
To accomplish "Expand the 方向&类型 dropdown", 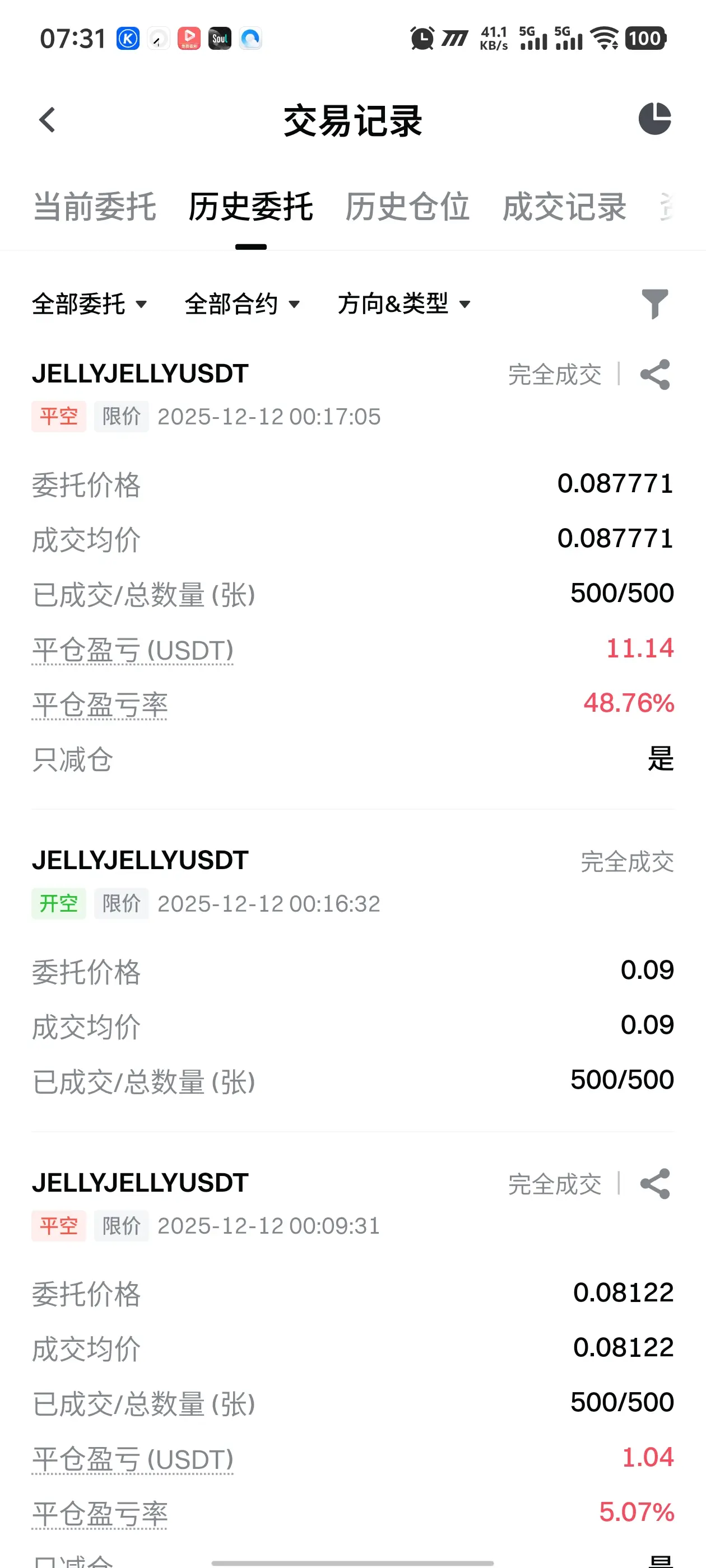I will (x=405, y=304).
